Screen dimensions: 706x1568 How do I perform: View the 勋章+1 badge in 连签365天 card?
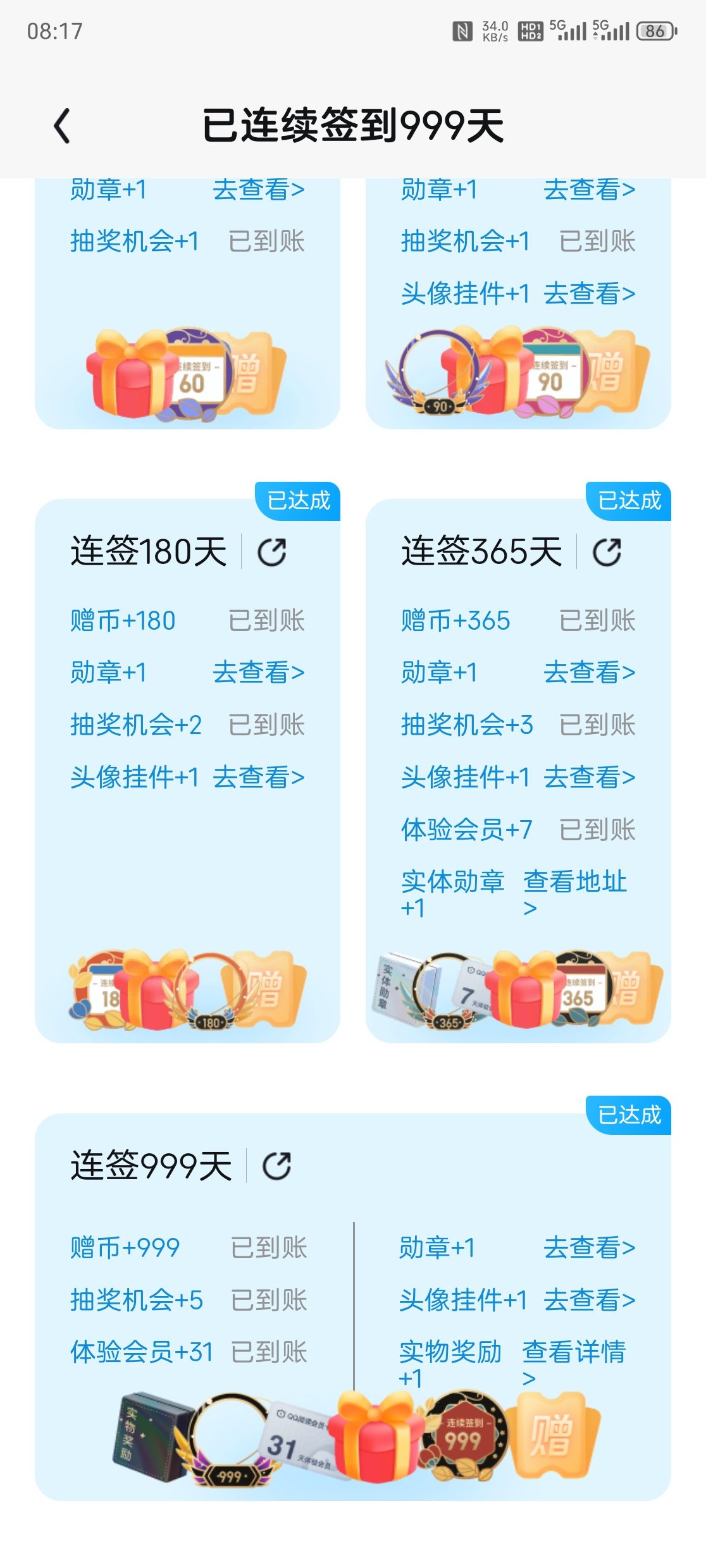(x=589, y=672)
